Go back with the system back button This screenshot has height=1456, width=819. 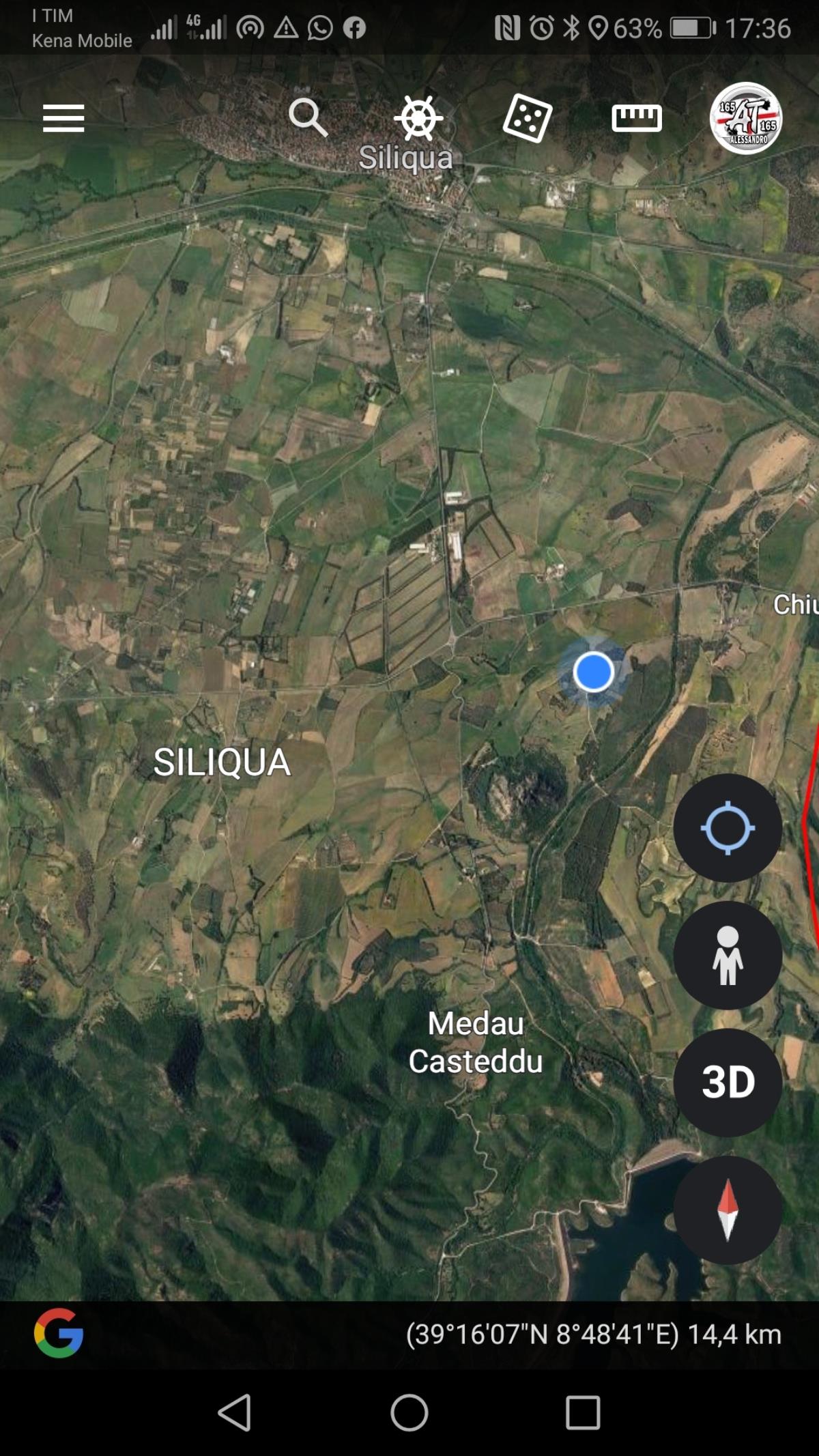(x=235, y=1412)
